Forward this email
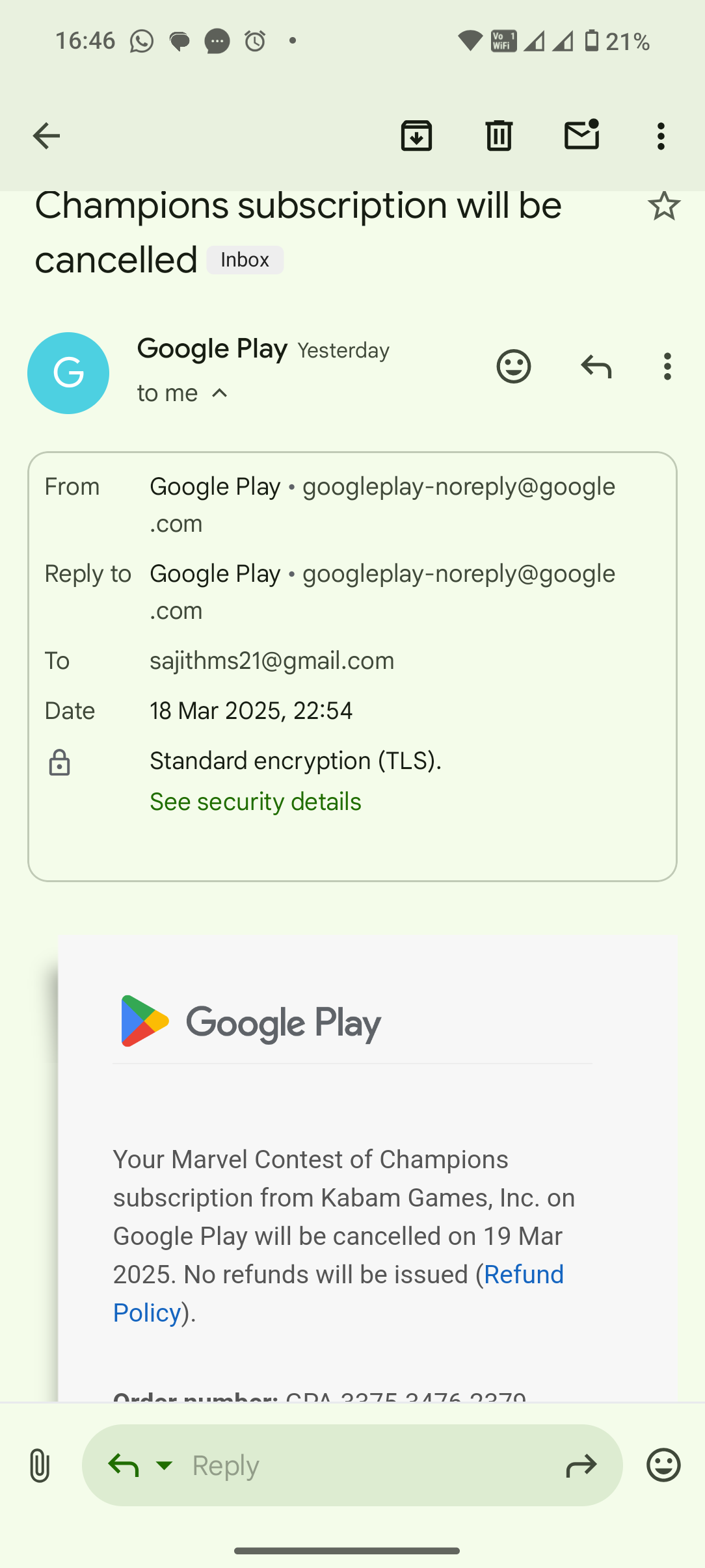 click(x=581, y=1465)
